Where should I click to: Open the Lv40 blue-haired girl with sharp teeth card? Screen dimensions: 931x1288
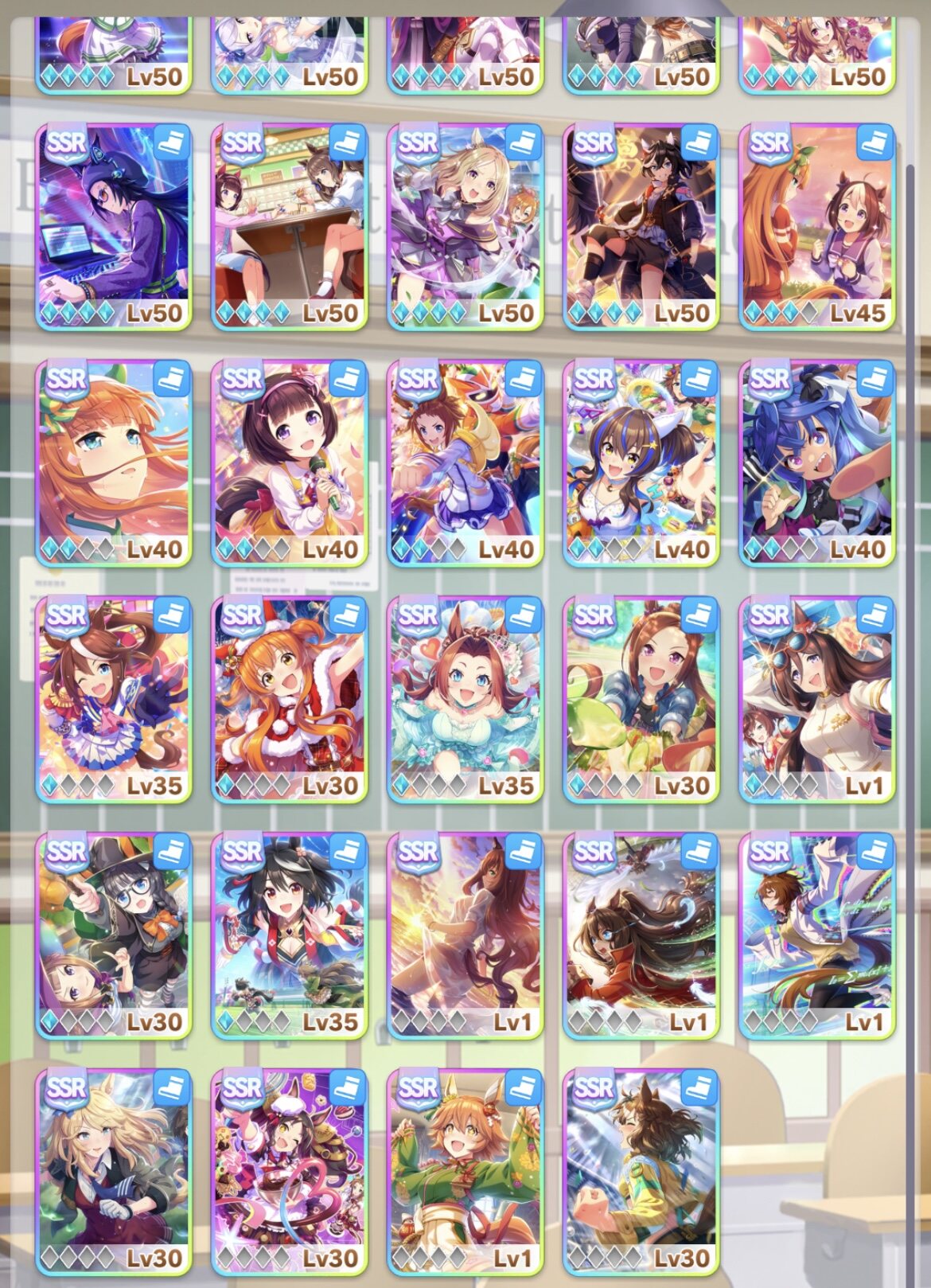click(x=817, y=463)
